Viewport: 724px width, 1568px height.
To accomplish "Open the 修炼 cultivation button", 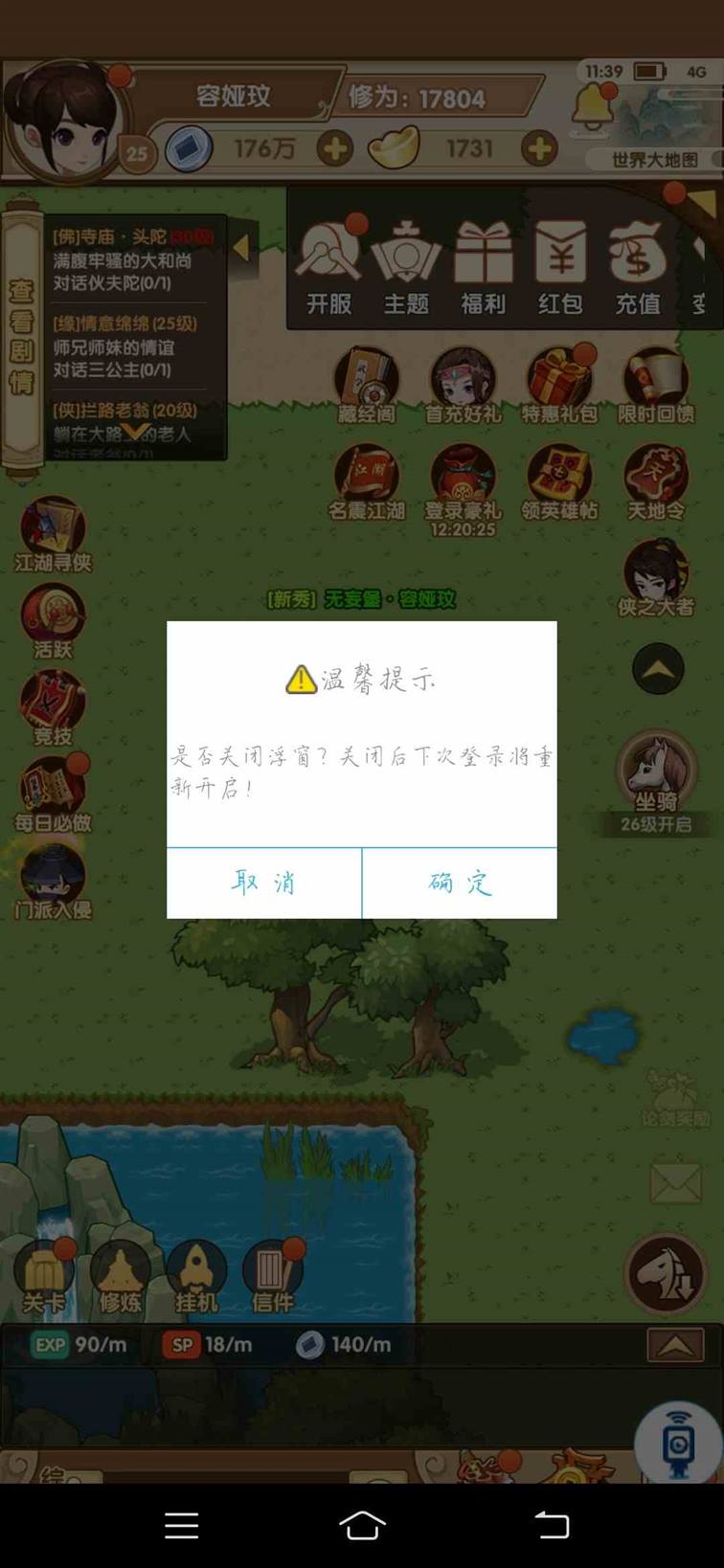I will coord(120,1278).
